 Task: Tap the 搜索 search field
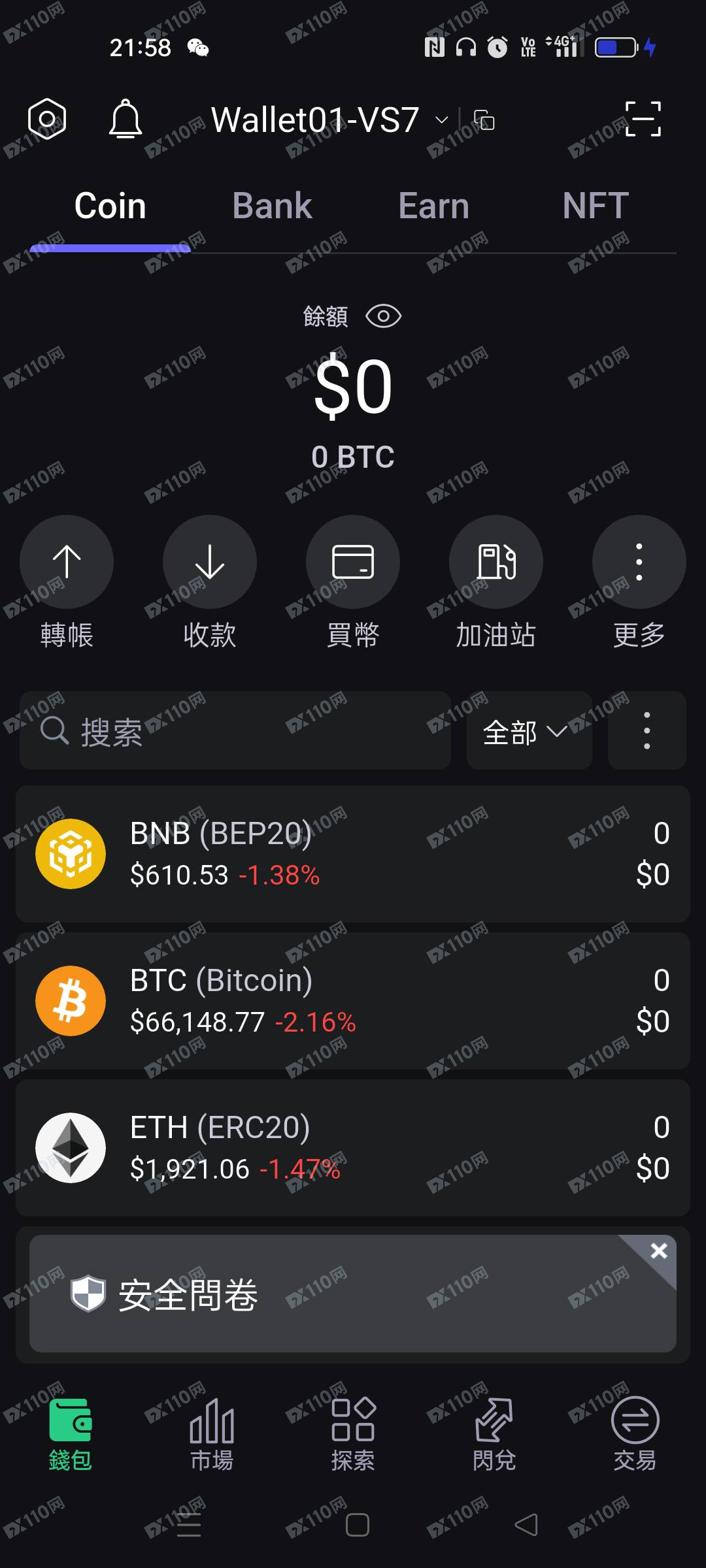[235, 730]
